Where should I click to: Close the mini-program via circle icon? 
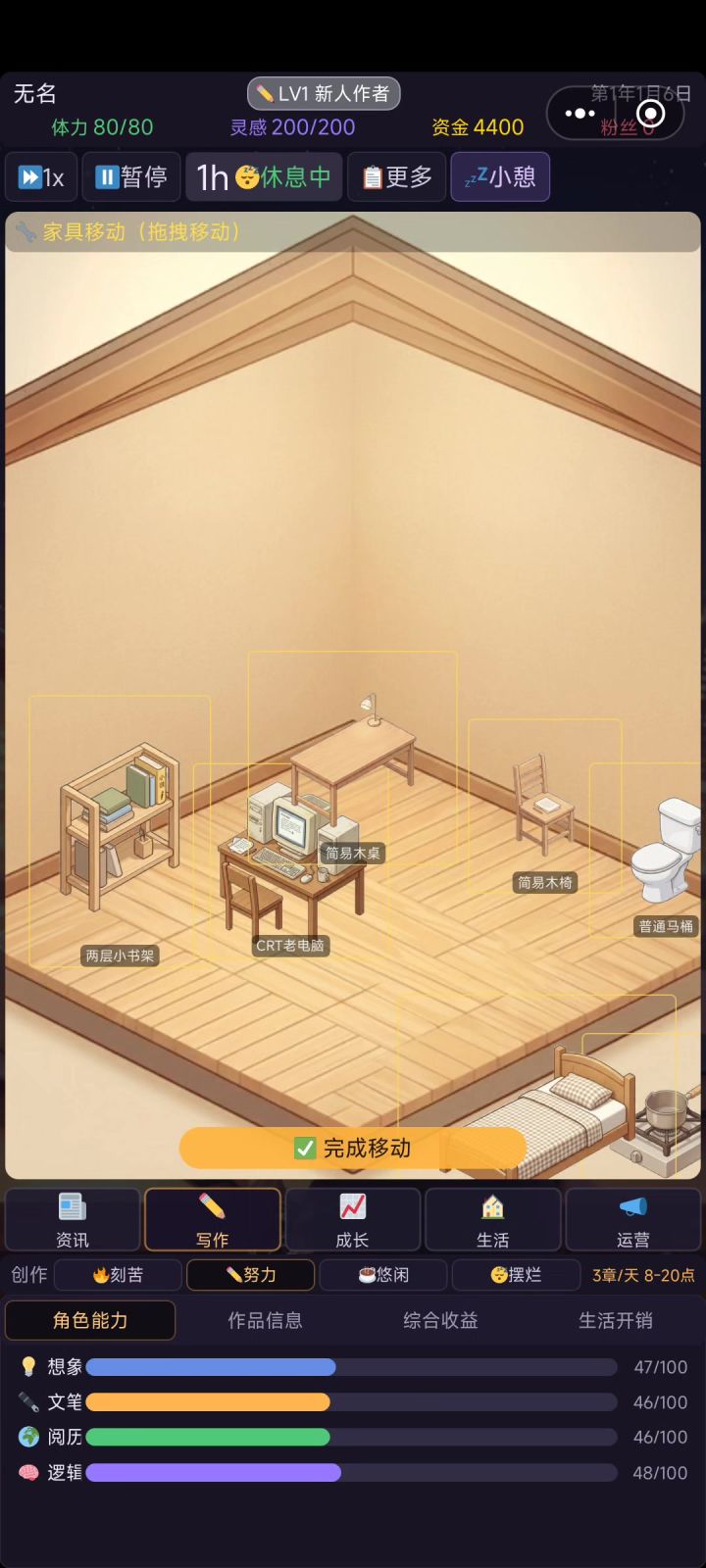(650, 114)
